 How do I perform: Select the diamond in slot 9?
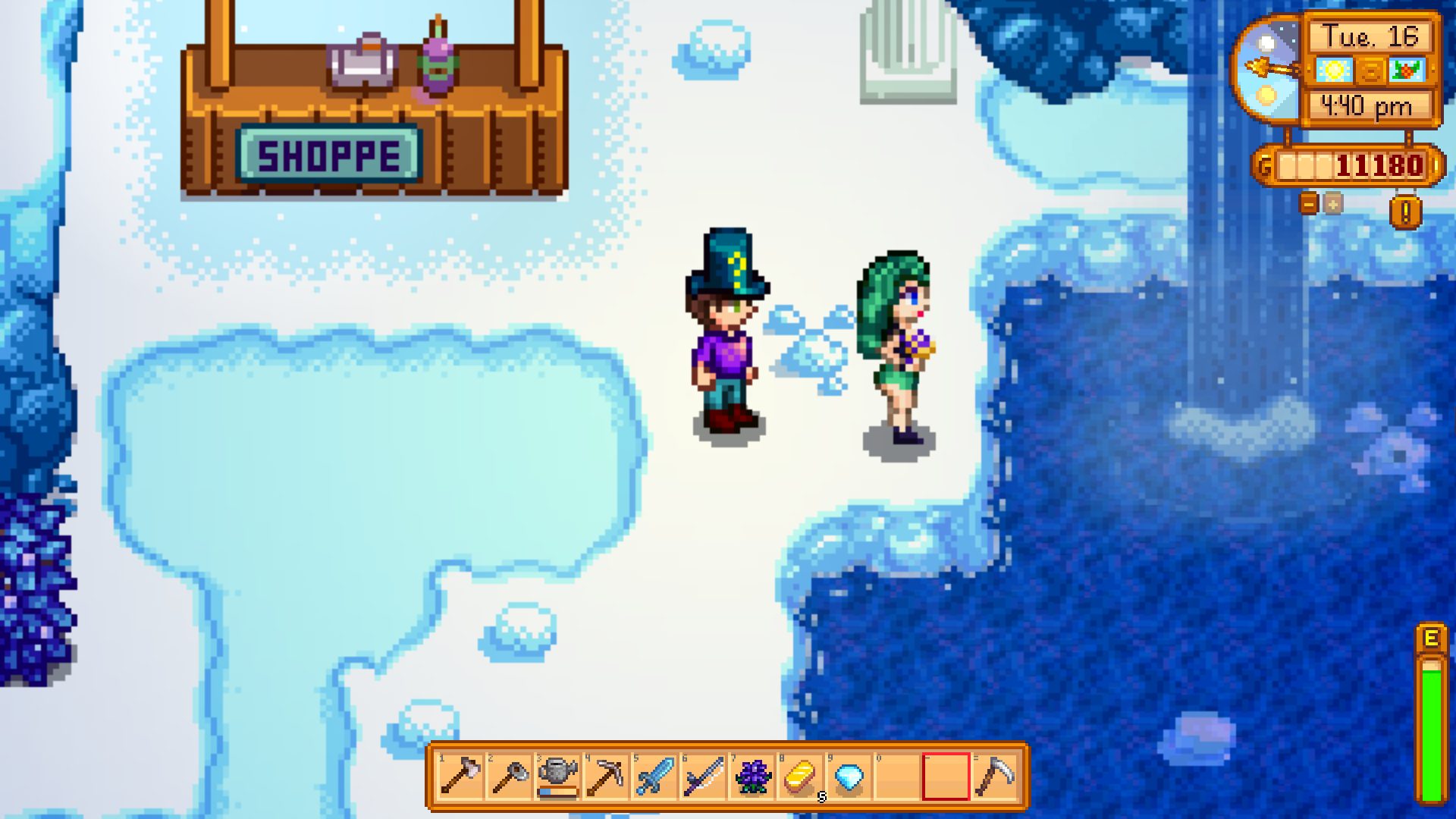[x=849, y=777]
